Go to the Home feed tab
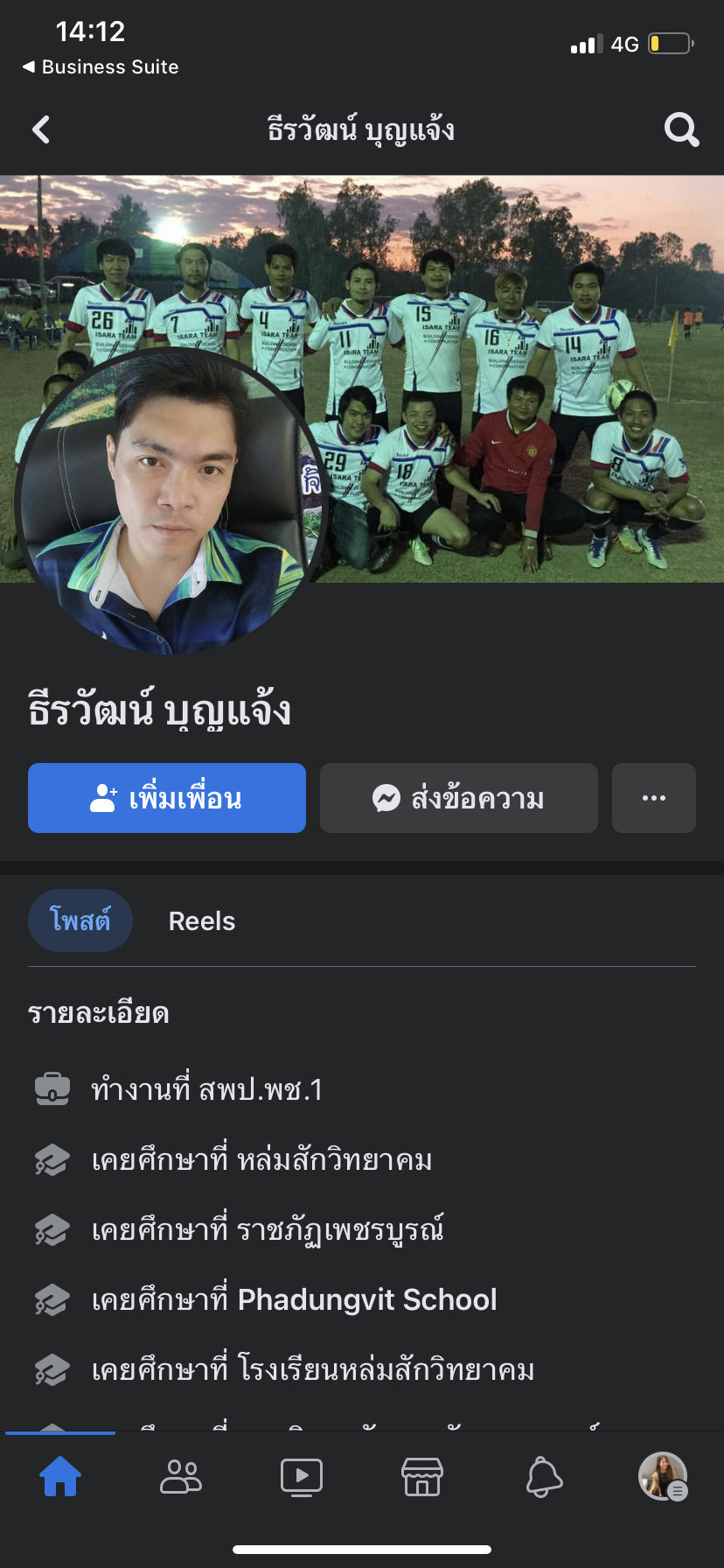This screenshot has width=724, height=1568. point(60,1477)
